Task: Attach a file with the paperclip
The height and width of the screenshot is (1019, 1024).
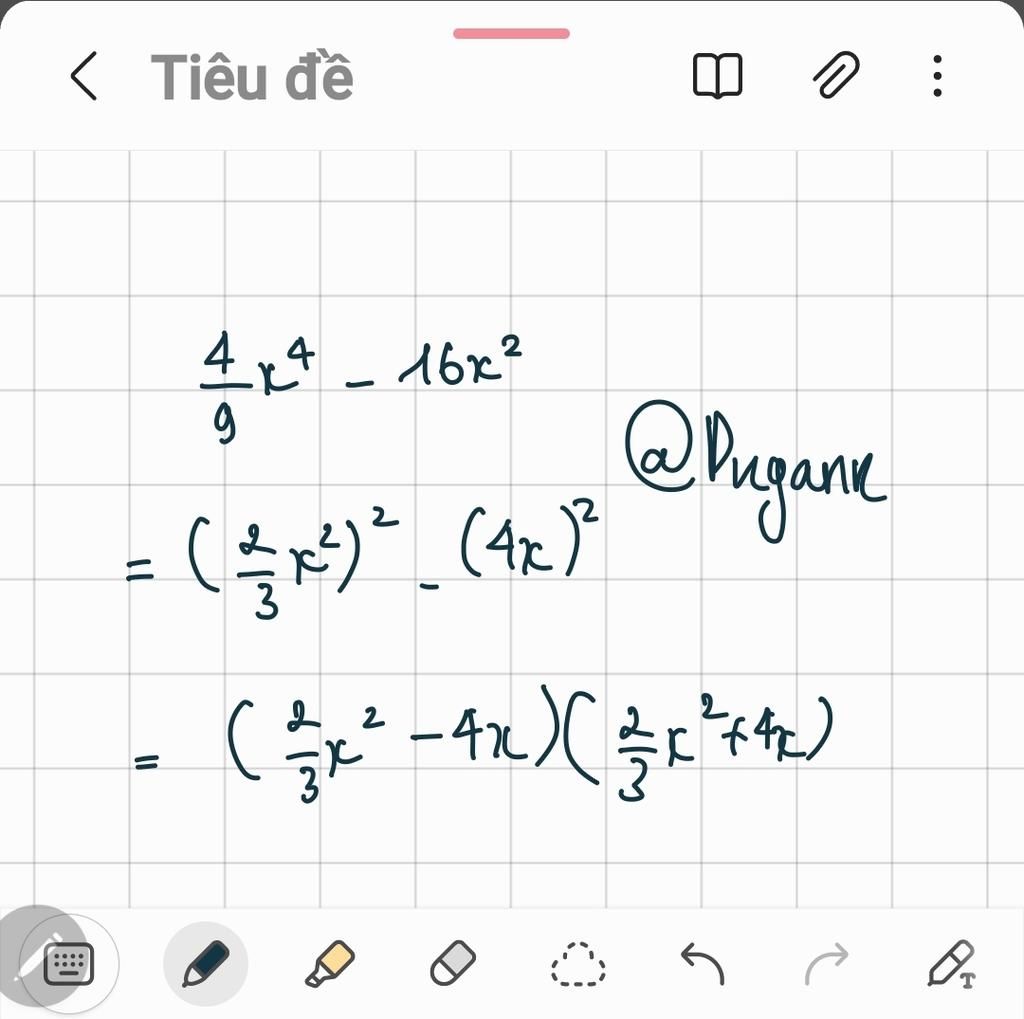Action: pos(835,77)
